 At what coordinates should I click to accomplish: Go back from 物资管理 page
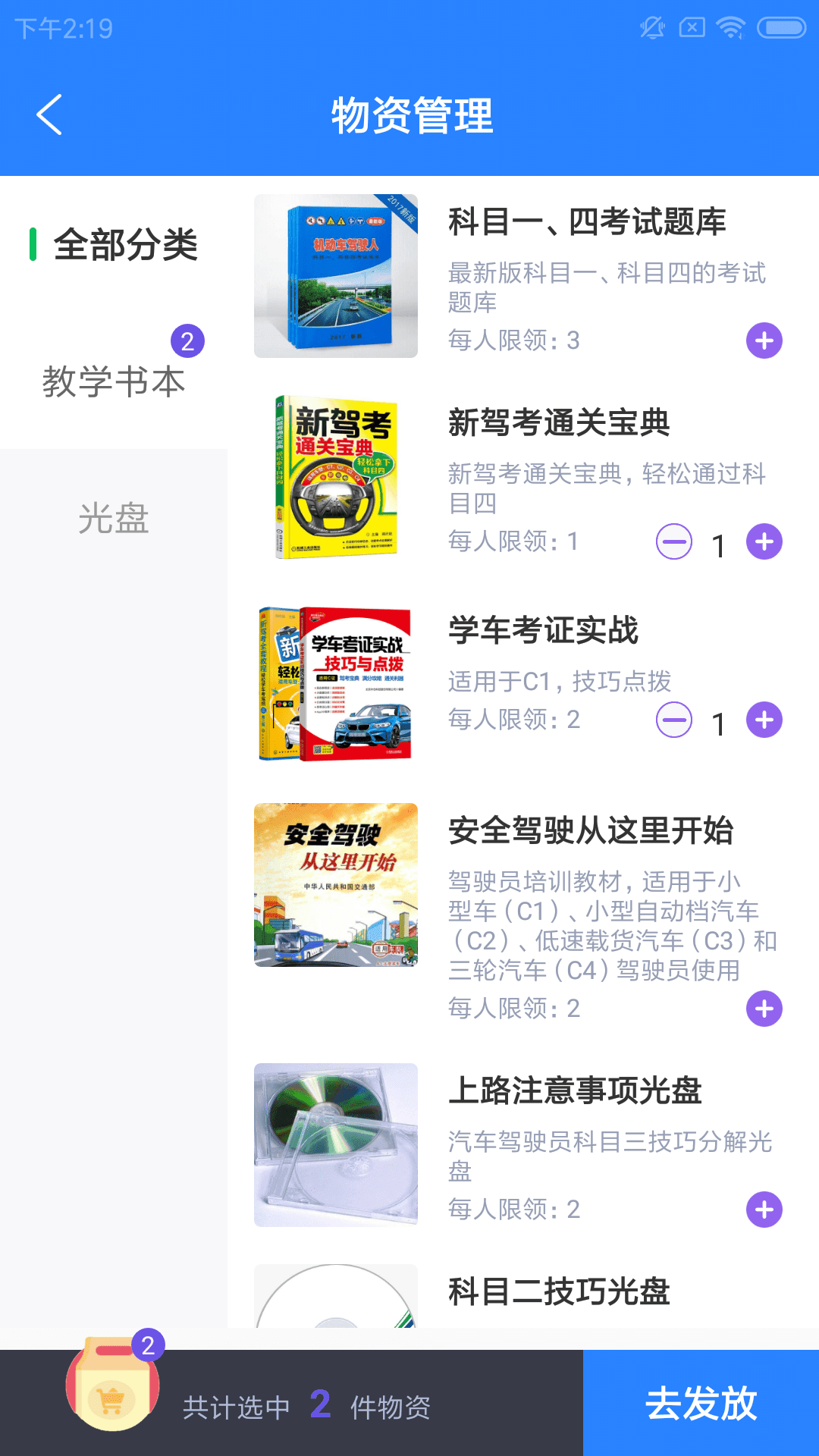coord(50,115)
